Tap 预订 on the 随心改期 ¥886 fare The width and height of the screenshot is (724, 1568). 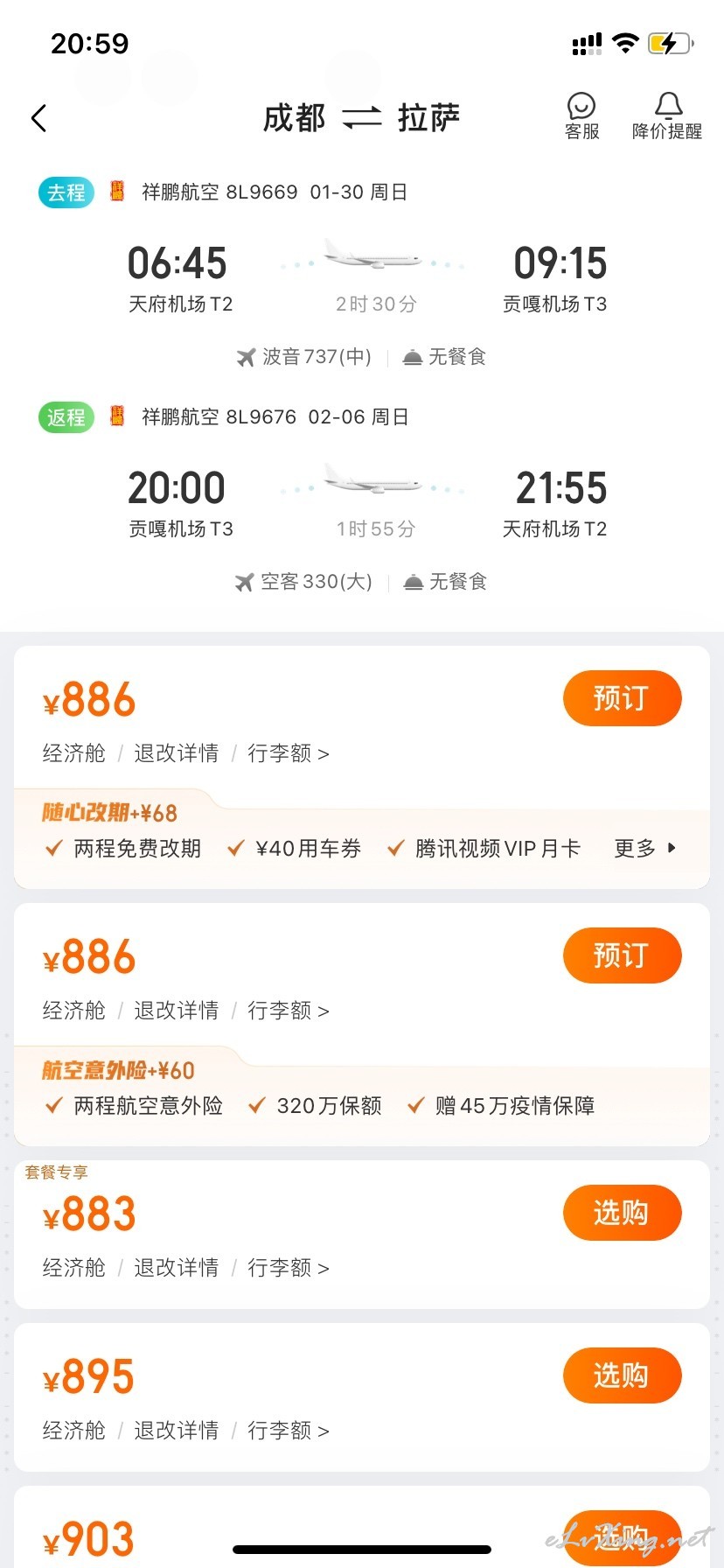622,698
